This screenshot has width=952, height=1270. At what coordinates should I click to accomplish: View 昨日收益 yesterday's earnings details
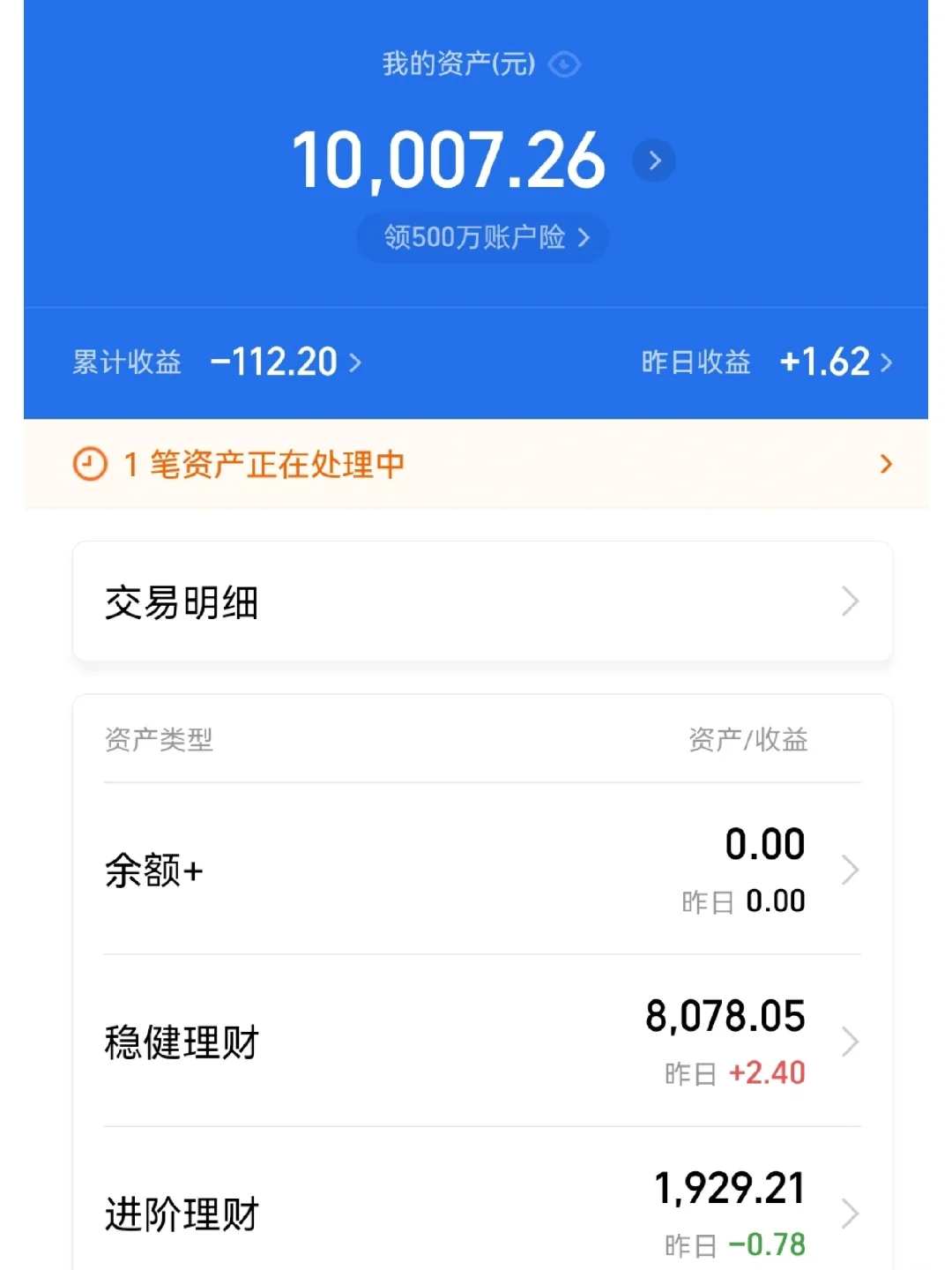click(x=767, y=362)
